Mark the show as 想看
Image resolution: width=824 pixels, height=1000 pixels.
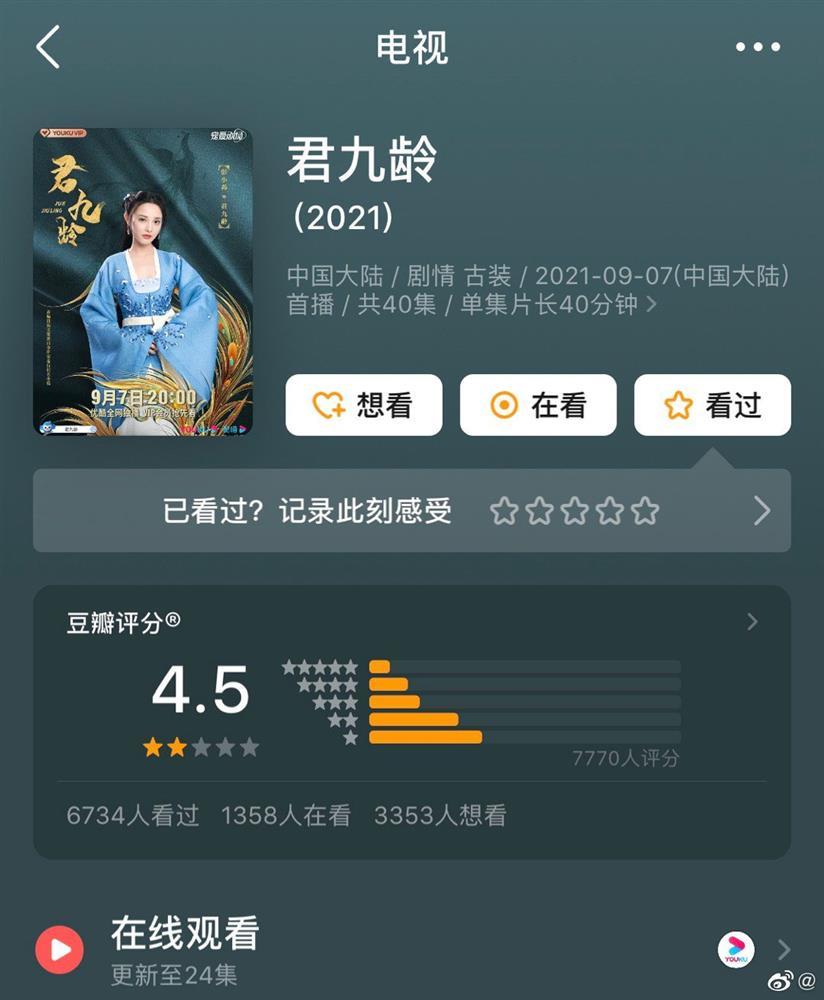click(x=363, y=405)
